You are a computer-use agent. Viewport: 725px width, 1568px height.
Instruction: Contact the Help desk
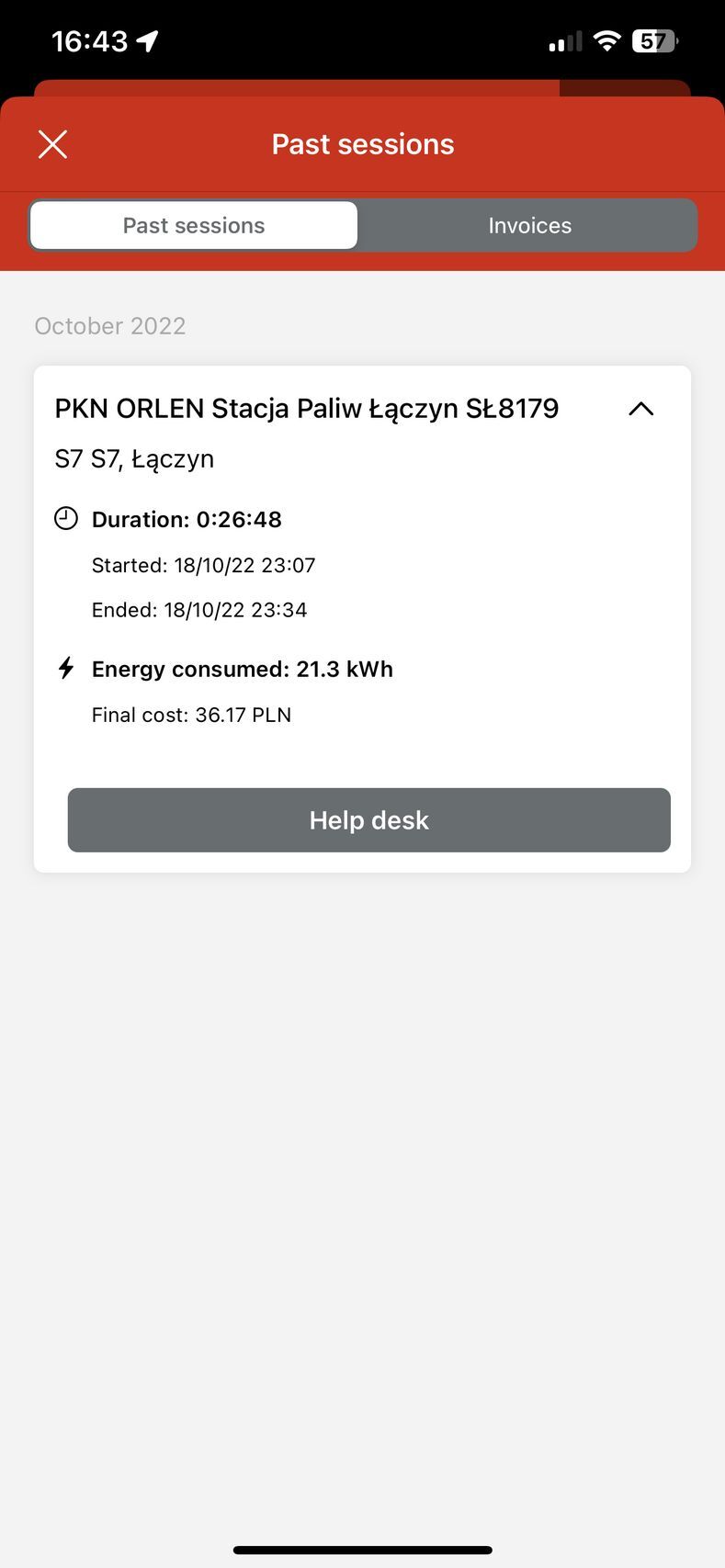coord(368,820)
